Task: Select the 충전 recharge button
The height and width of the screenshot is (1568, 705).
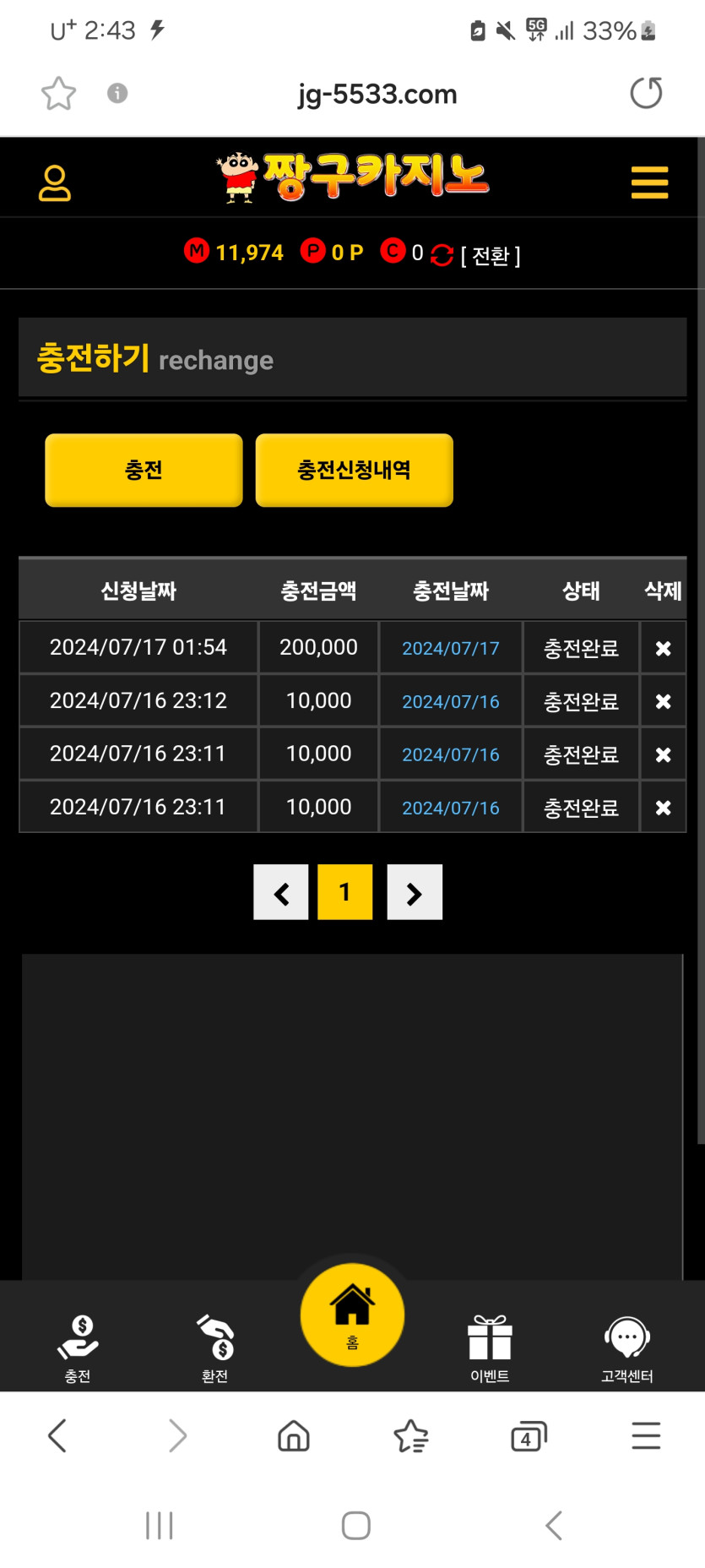Action: 144,471
